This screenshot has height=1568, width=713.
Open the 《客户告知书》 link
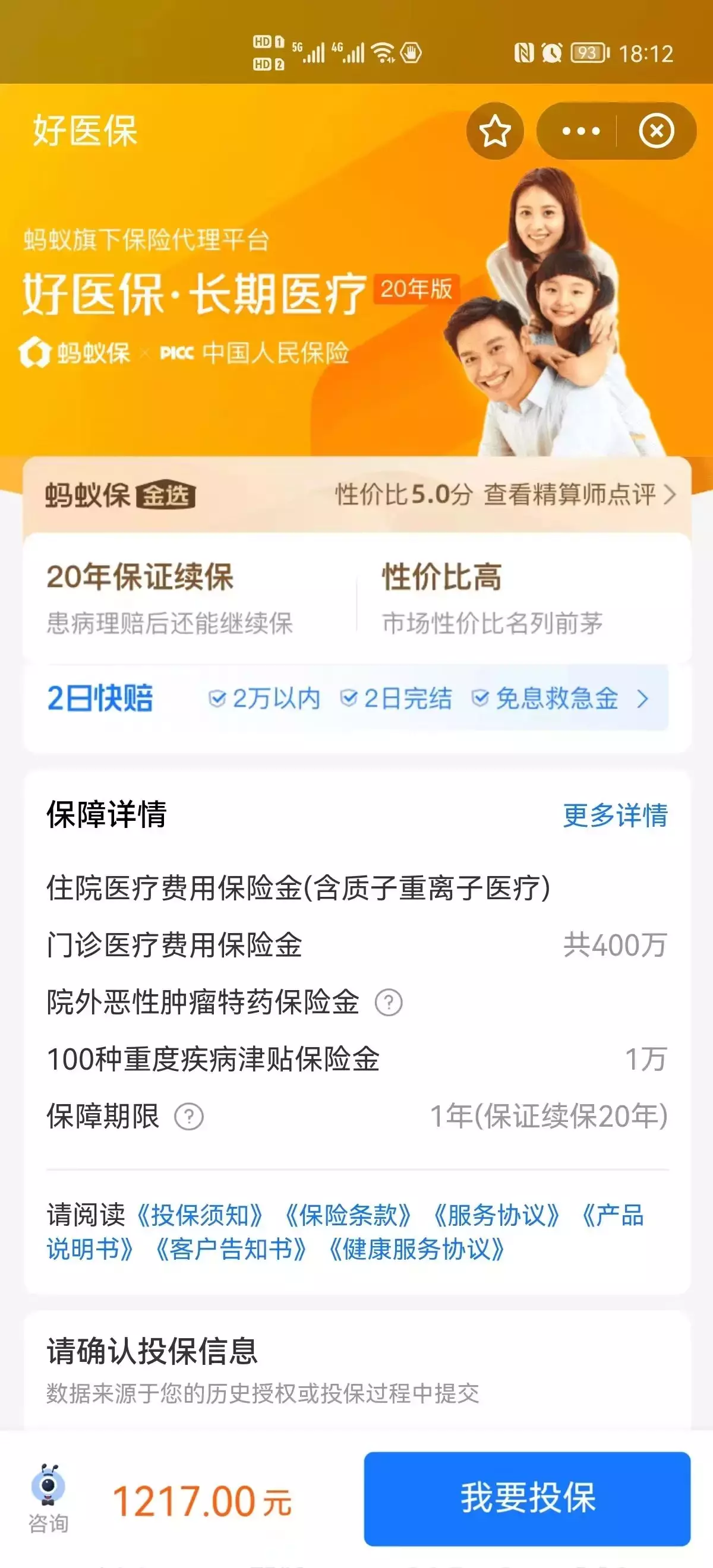click(x=231, y=1250)
